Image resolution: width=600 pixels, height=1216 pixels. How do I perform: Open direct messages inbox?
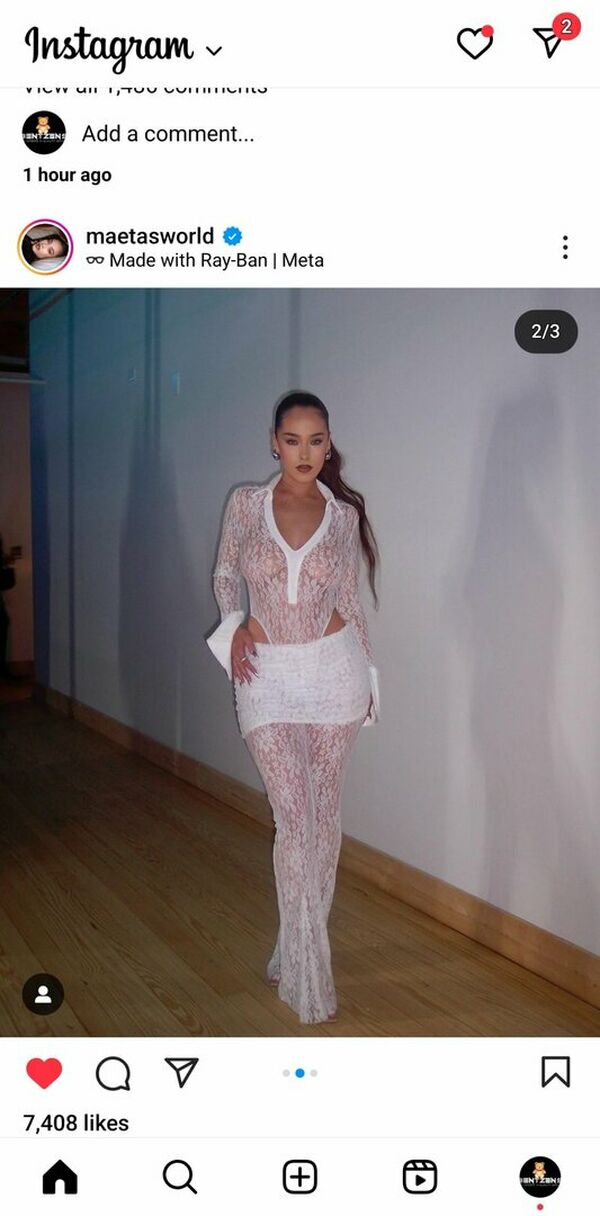549,42
